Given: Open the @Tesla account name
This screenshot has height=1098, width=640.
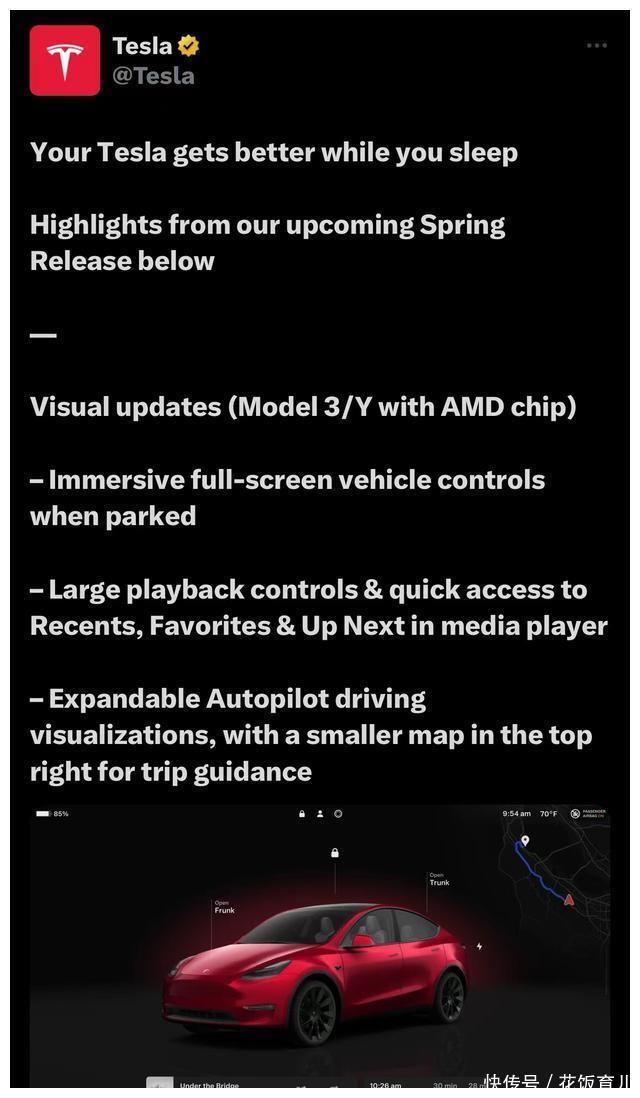Looking at the screenshot, I should pyautogui.click(x=154, y=76).
